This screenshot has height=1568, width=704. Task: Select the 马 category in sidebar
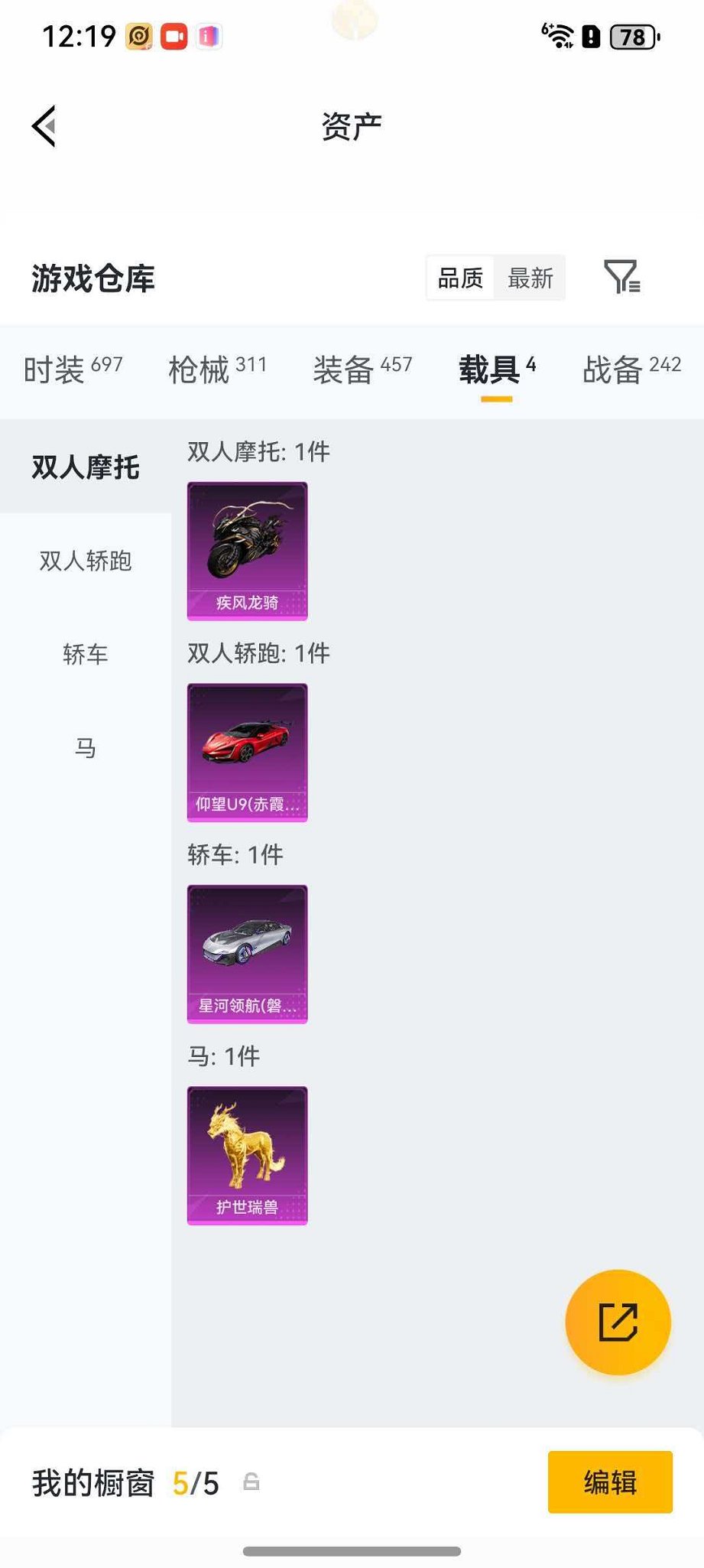pyautogui.click(x=85, y=748)
